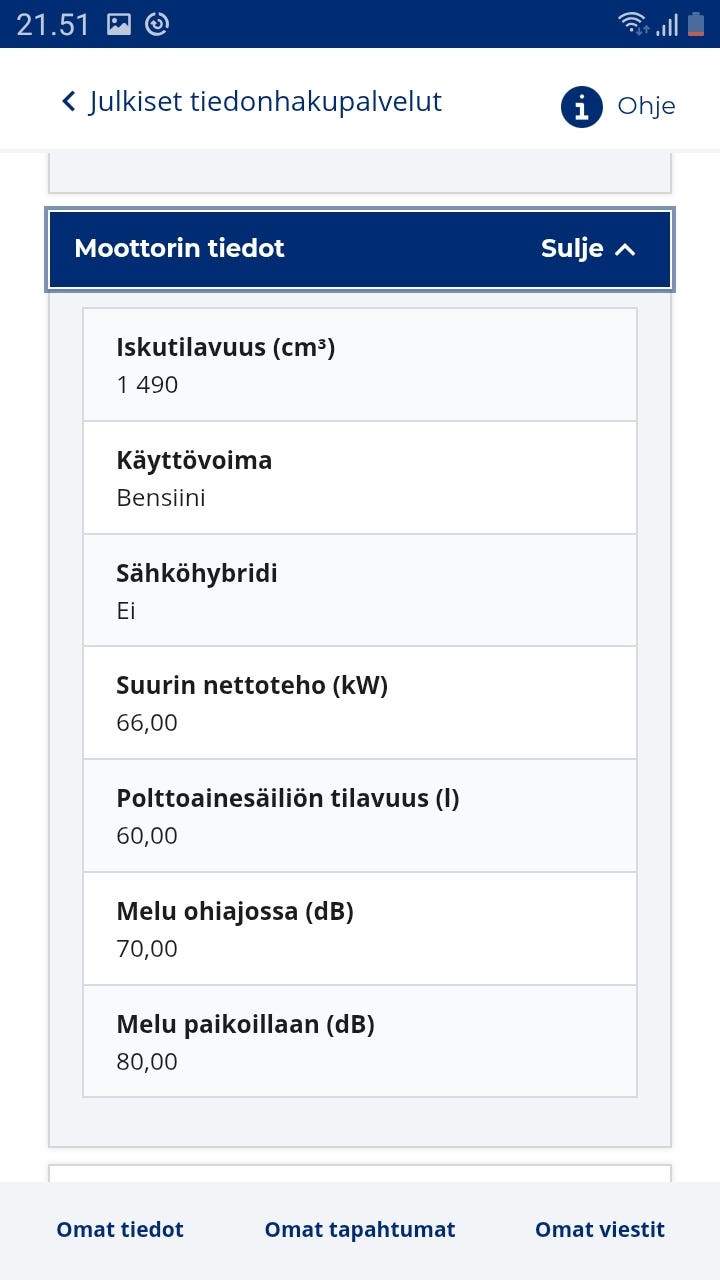Open Omat viestit
The image size is (720, 1280).
pos(599,1229)
